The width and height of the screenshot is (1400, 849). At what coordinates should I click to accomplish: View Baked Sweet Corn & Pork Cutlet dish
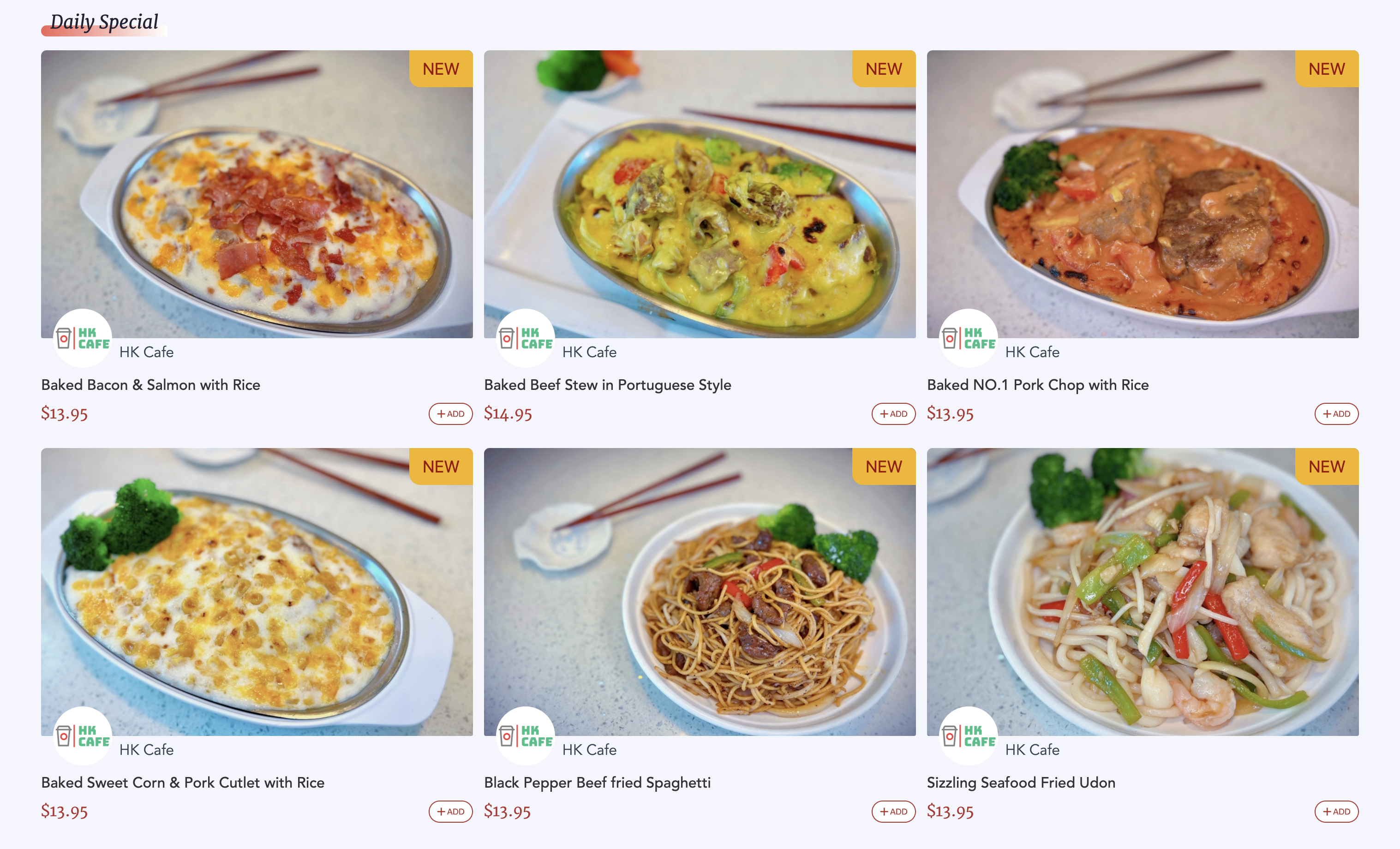(257, 591)
